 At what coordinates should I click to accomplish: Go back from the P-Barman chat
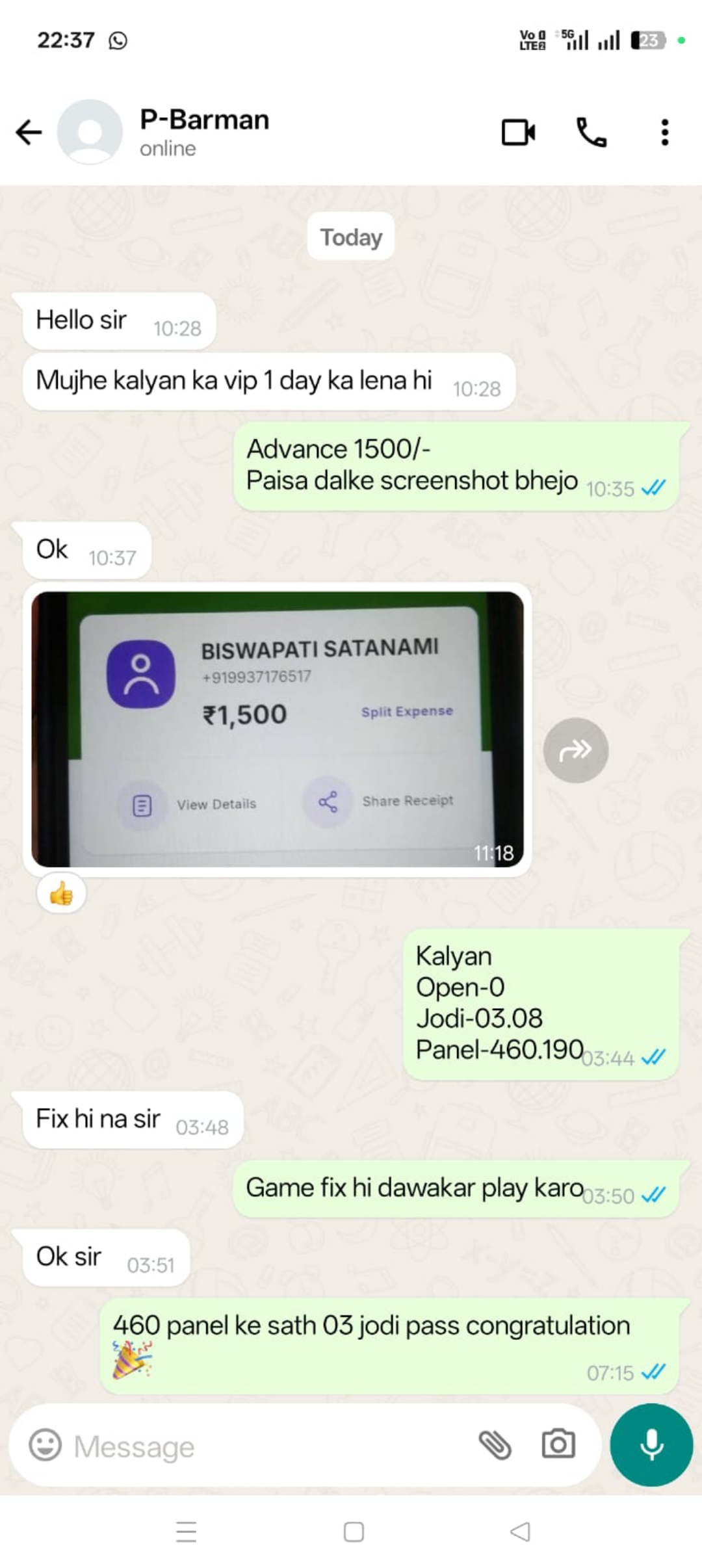tap(29, 133)
